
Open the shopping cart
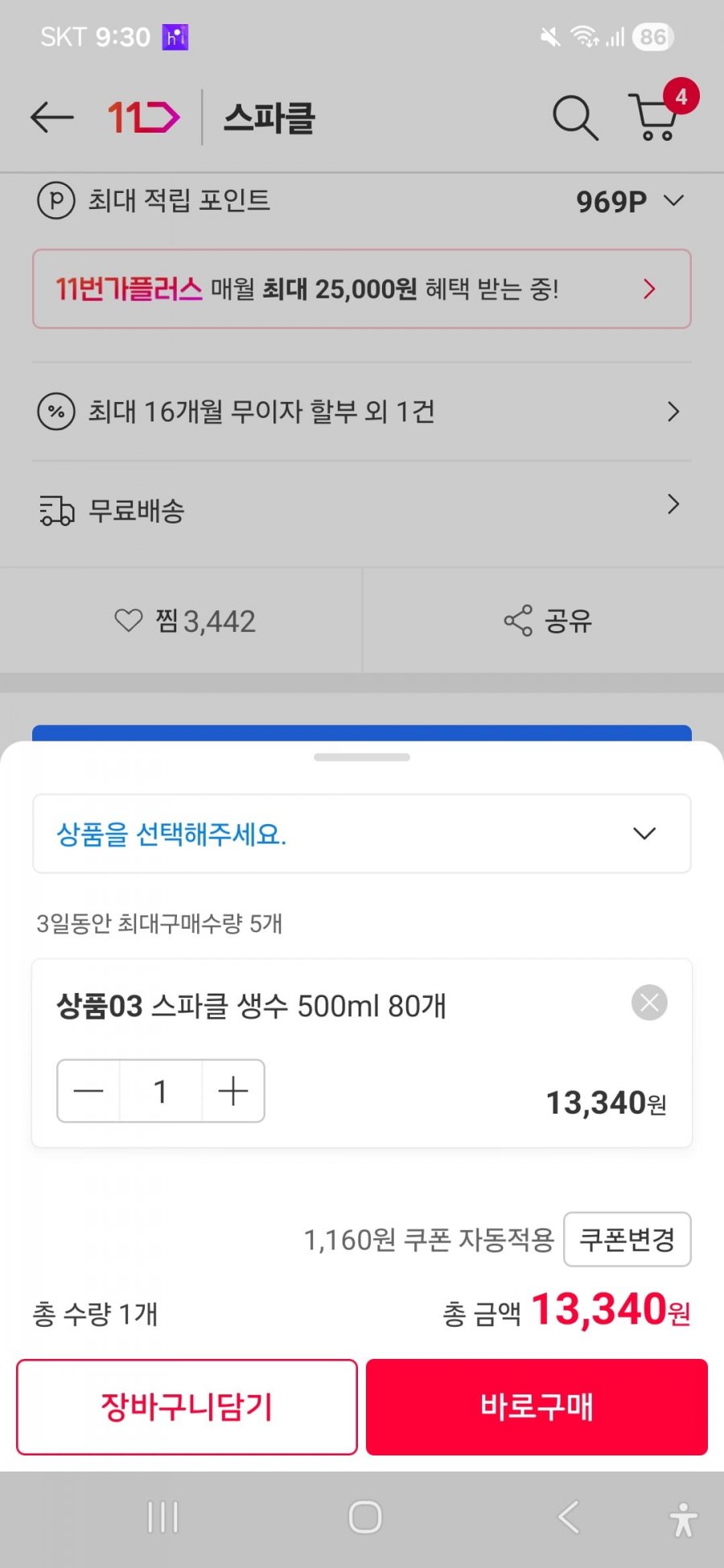point(656,117)
